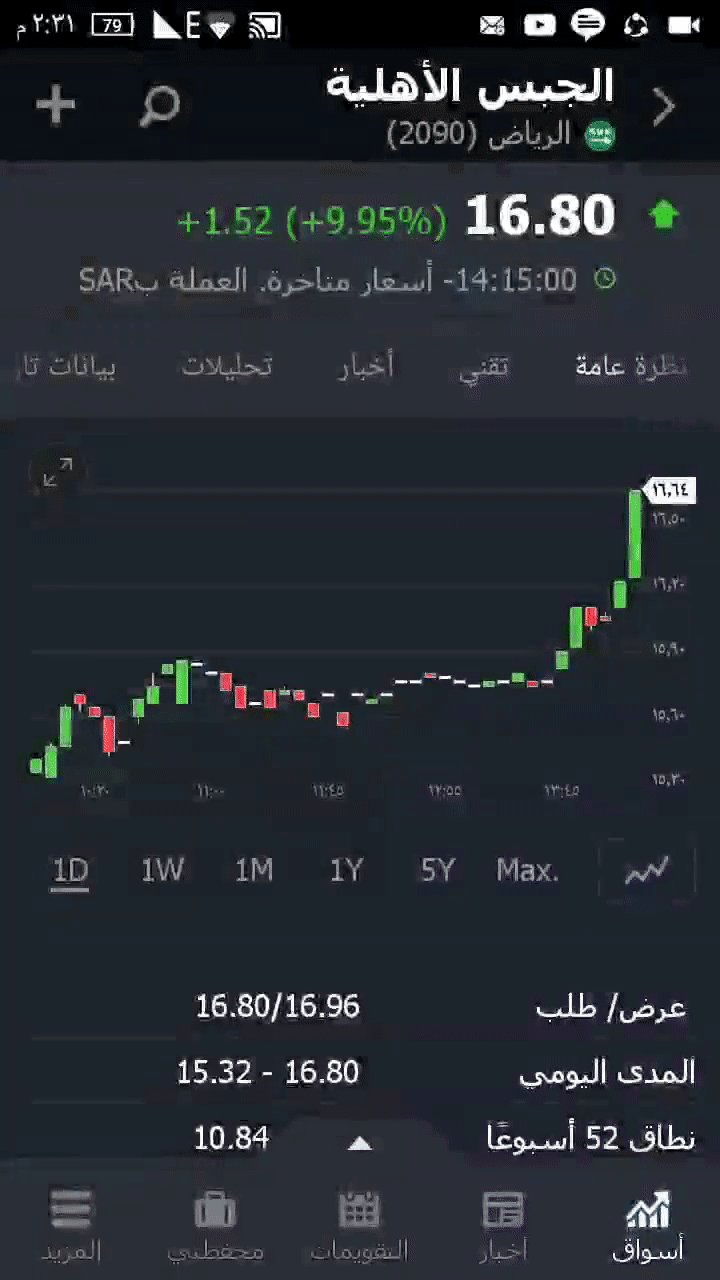Open the المزيد more menu tab
The width and height of the screenshot is (720, 1280).
coord(71,1225)
